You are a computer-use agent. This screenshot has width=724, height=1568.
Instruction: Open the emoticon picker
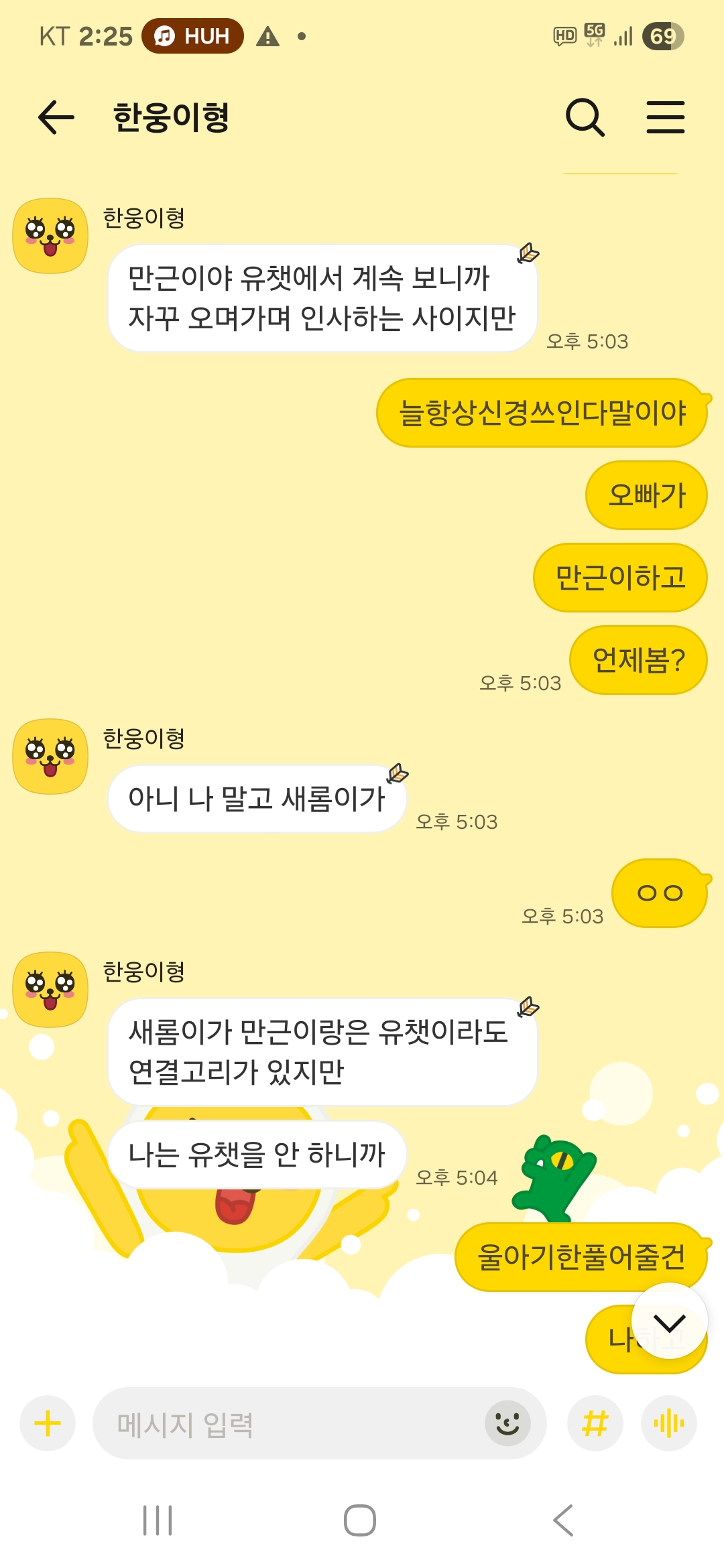coord(507,1423)
